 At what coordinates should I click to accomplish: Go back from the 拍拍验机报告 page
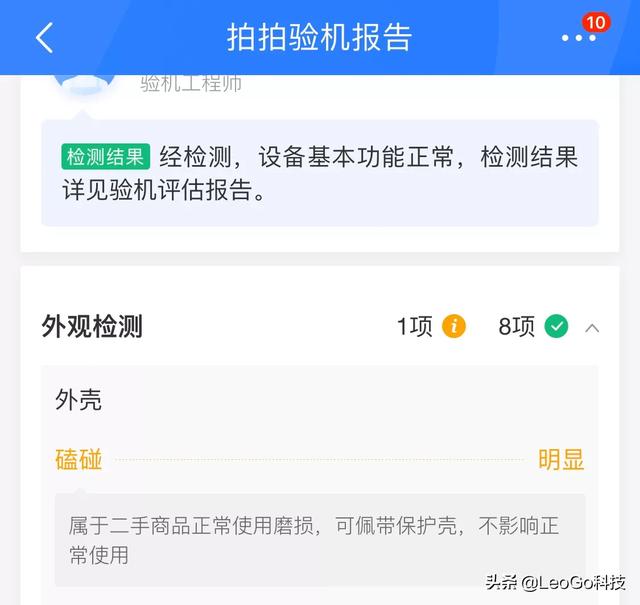click(x=44, y=38)
